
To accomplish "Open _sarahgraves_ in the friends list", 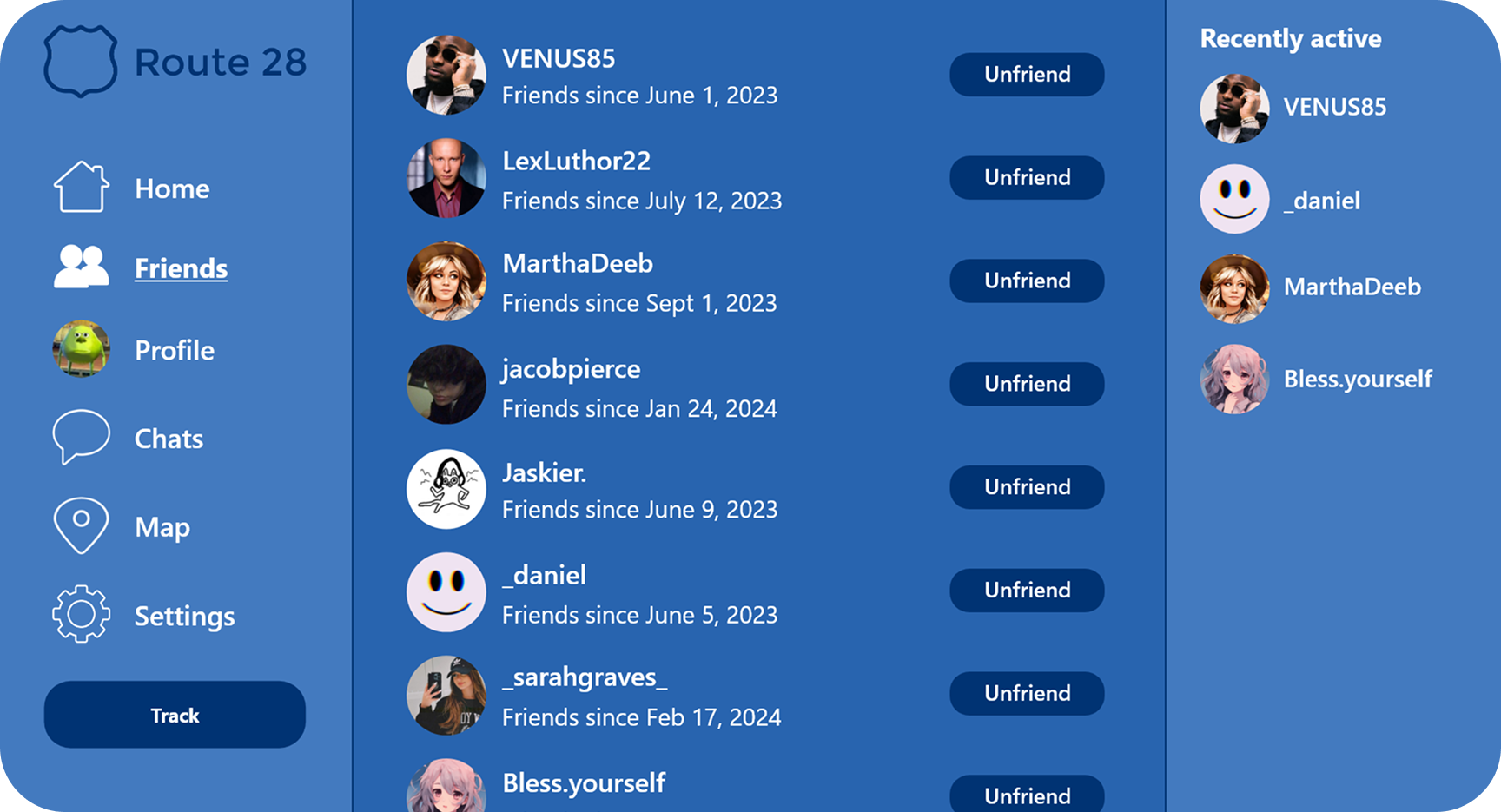I will point(585,677).
